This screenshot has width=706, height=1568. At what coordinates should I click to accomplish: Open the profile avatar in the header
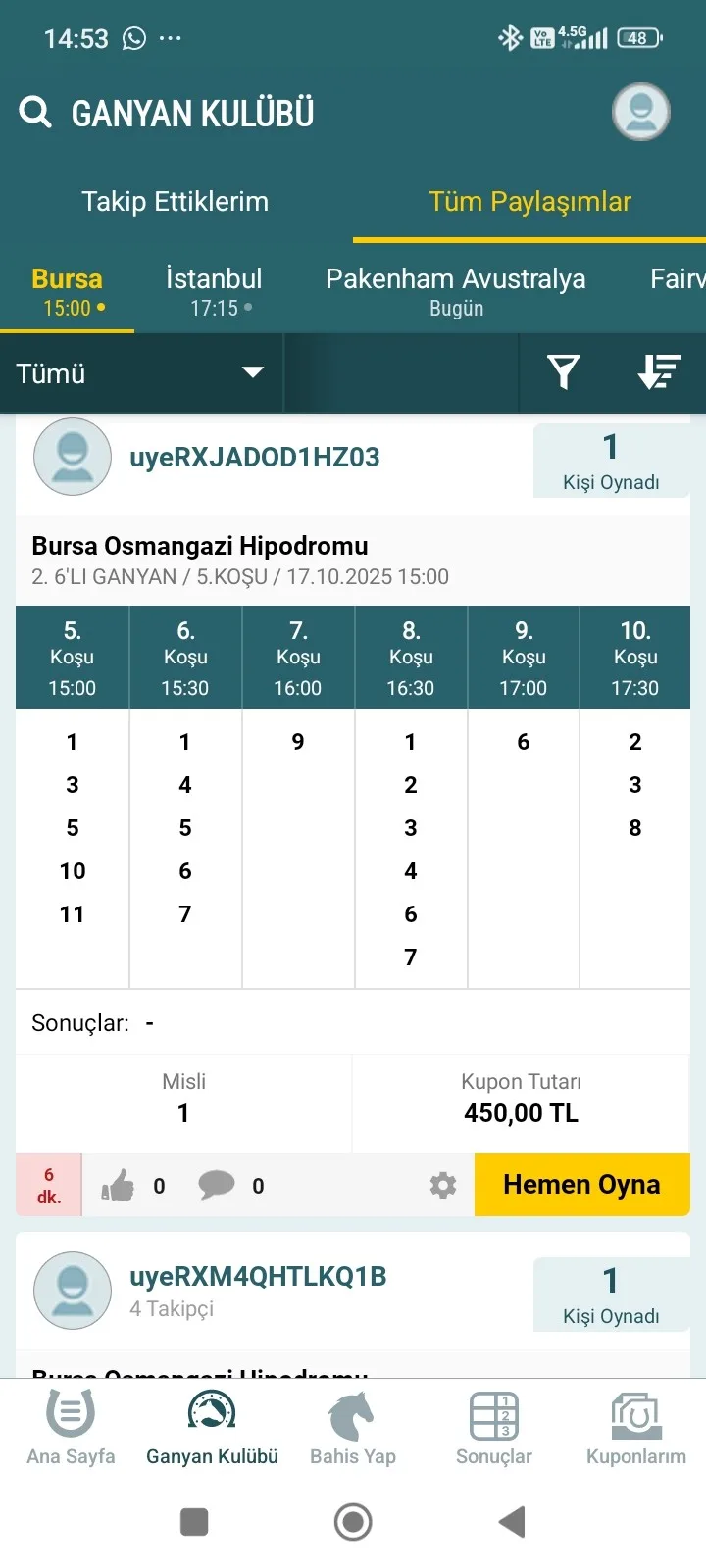[640, 112]
